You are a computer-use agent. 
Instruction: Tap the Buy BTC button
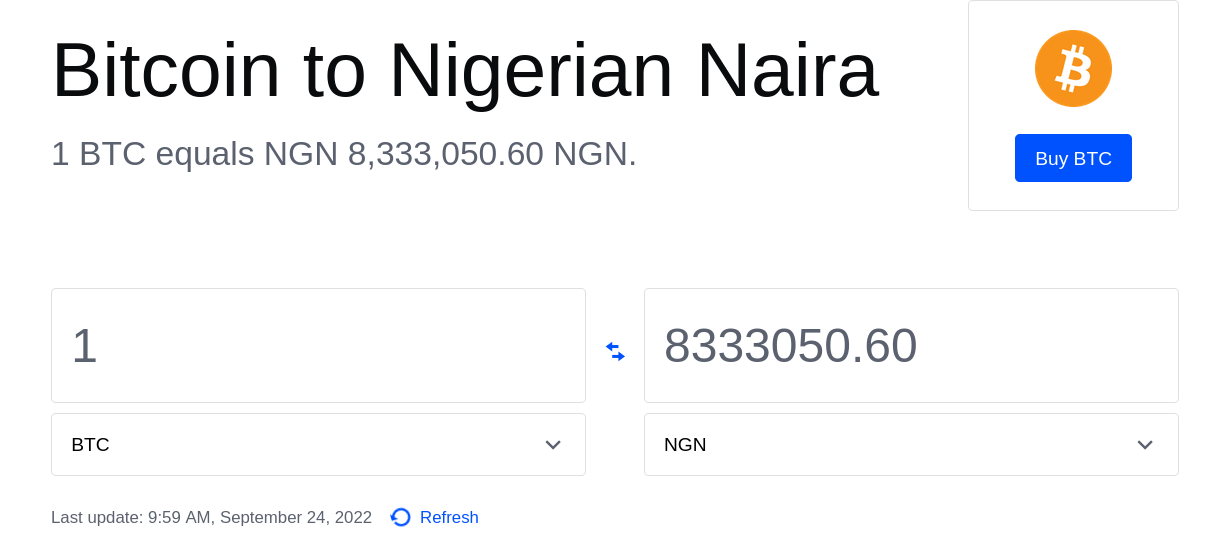click(x=1073, y=158)
